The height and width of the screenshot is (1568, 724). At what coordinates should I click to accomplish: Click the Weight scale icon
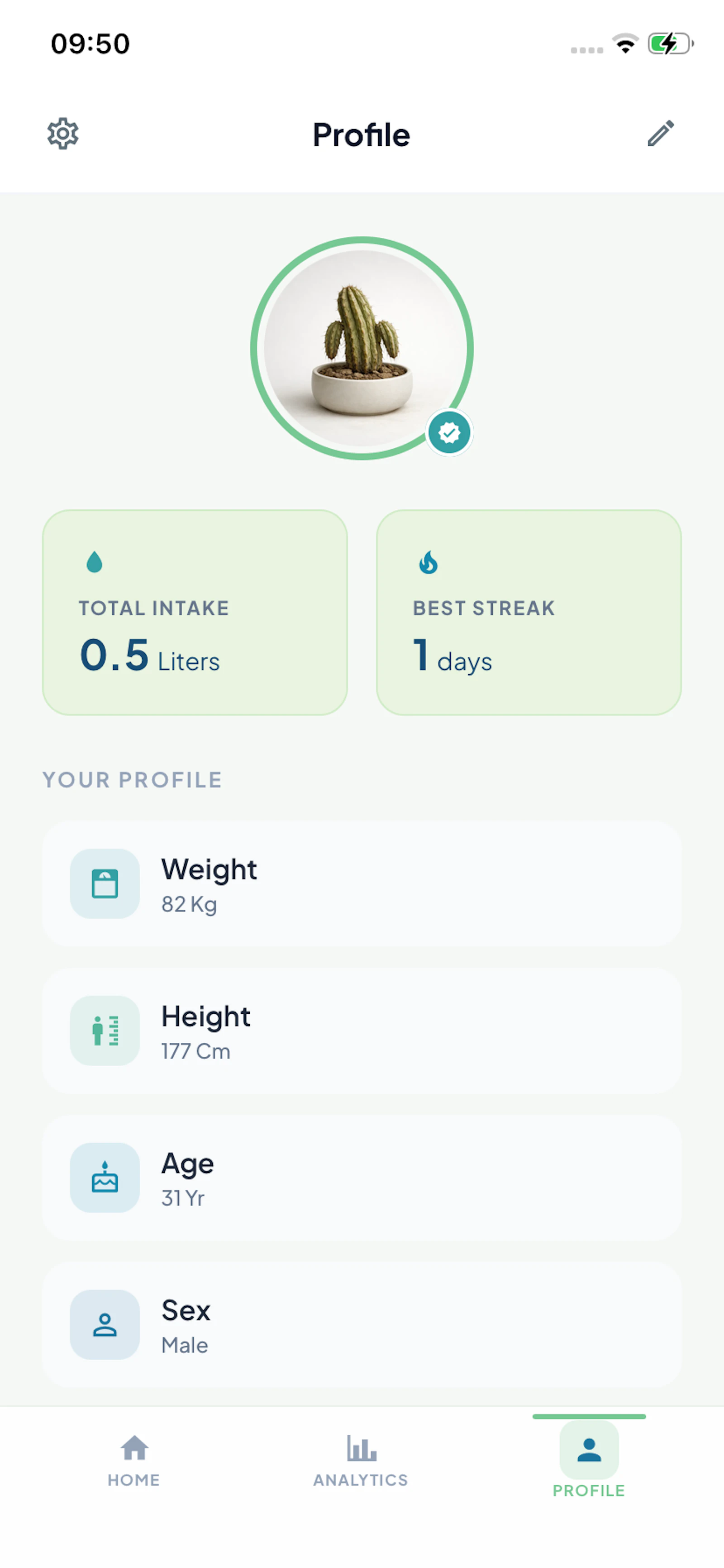point(105,884)
